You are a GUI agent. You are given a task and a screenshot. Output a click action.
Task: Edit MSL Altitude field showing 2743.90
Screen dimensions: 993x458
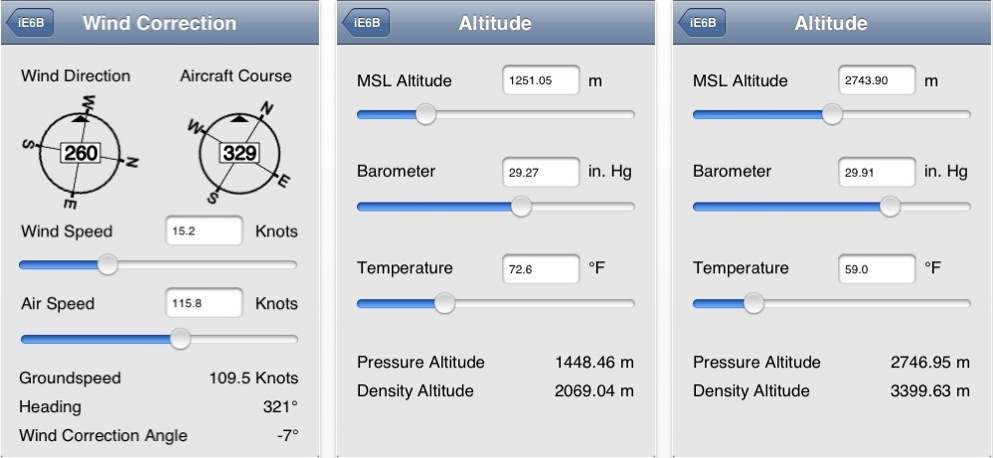(x=877, y=81)
